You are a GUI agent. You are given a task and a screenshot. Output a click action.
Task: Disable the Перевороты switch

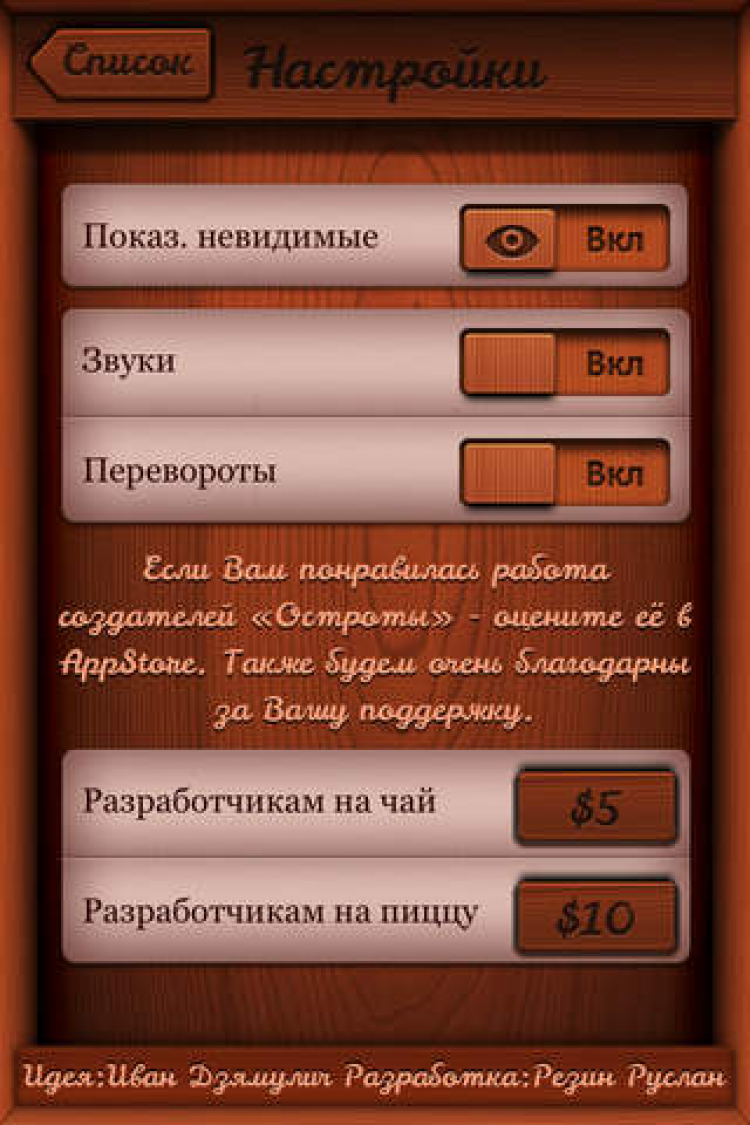pos(565,472)
